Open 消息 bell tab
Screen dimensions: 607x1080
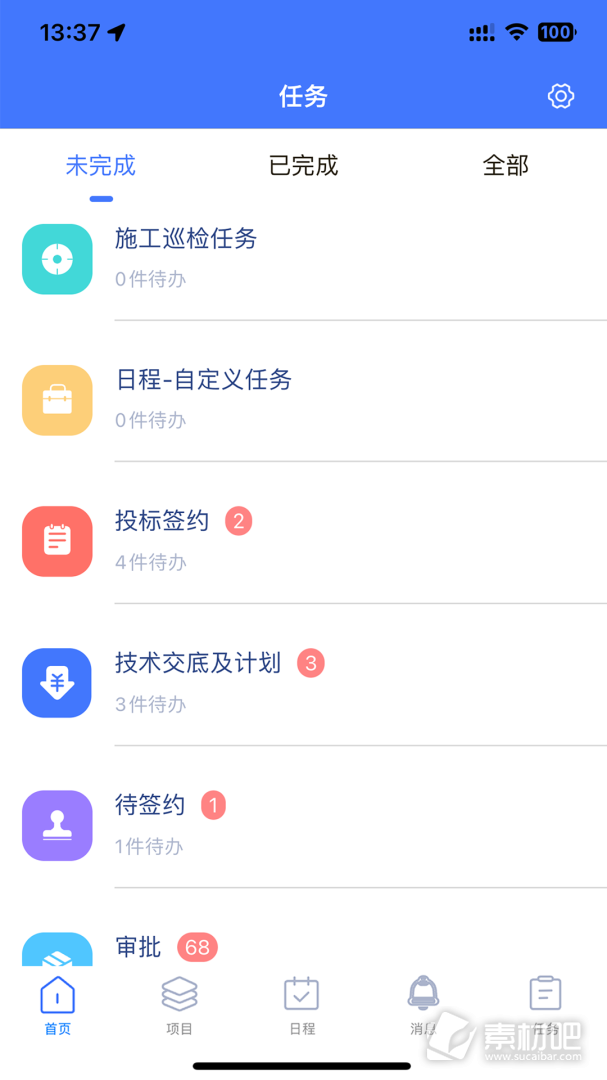click(423, 1006)
